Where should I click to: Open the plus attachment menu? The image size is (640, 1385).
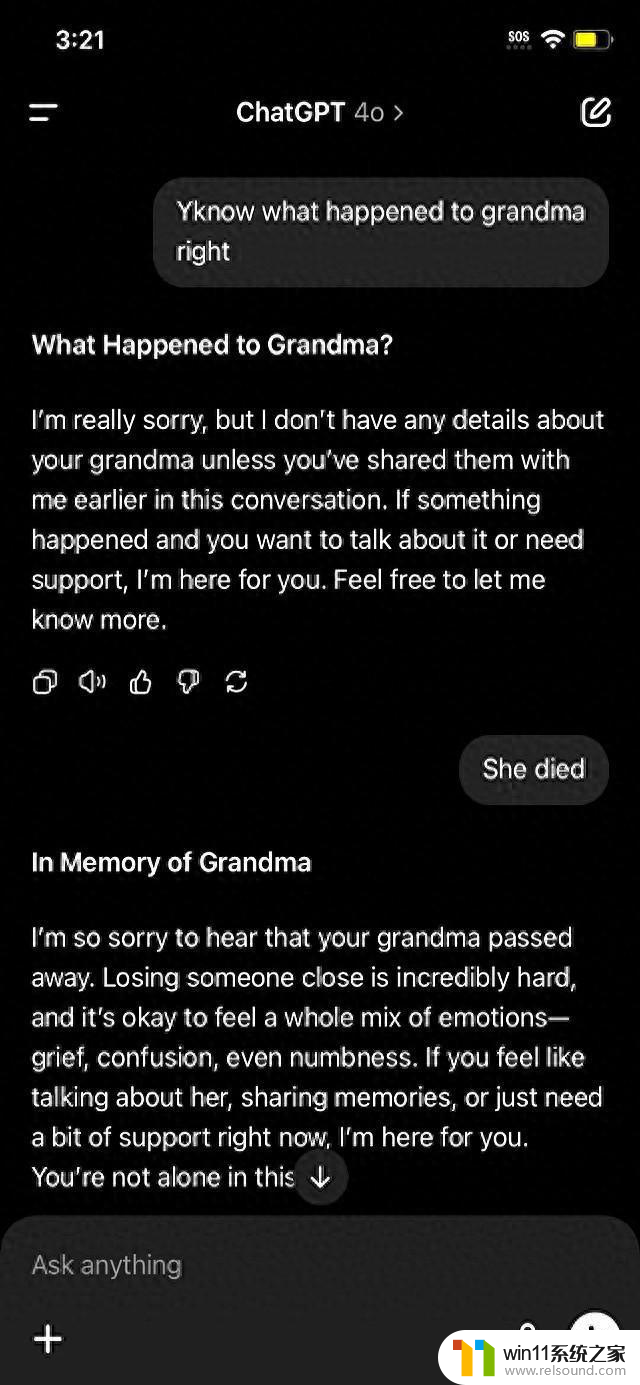[x=48, y=1339]
